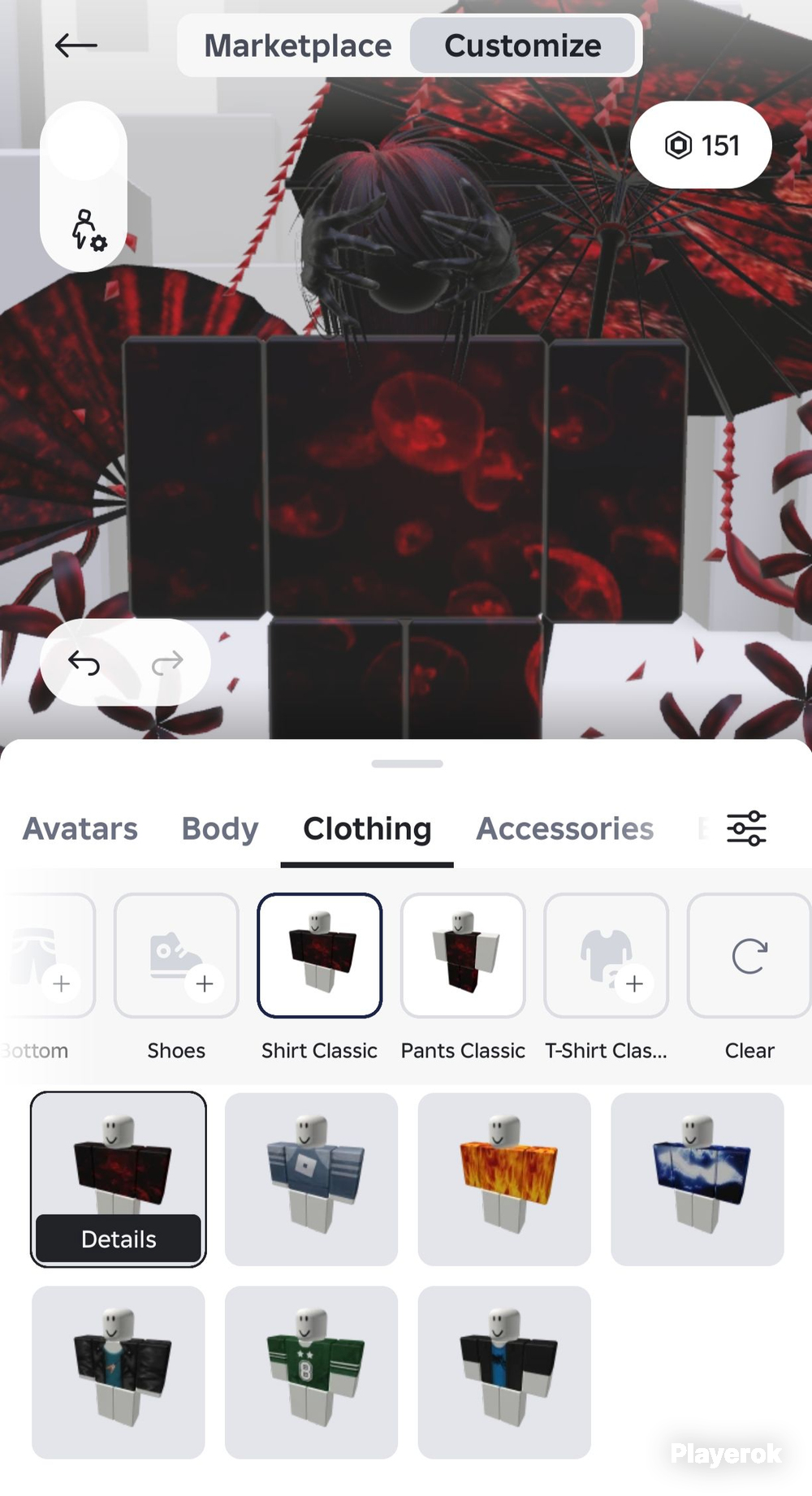Equip the green number 8 jersey
The width and height of the screenshot is (812, 1496).
pos(311,1373)
